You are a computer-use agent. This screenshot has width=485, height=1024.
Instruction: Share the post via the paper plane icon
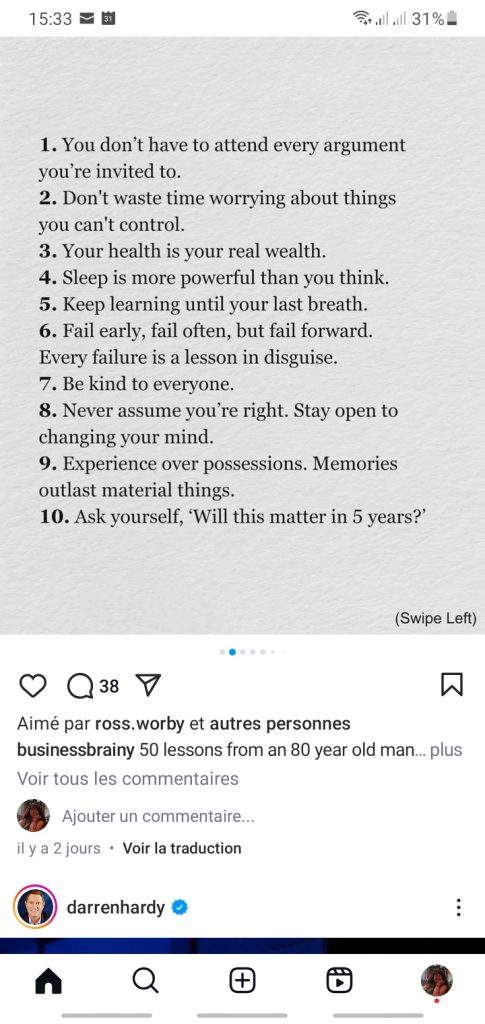[148, 684]
